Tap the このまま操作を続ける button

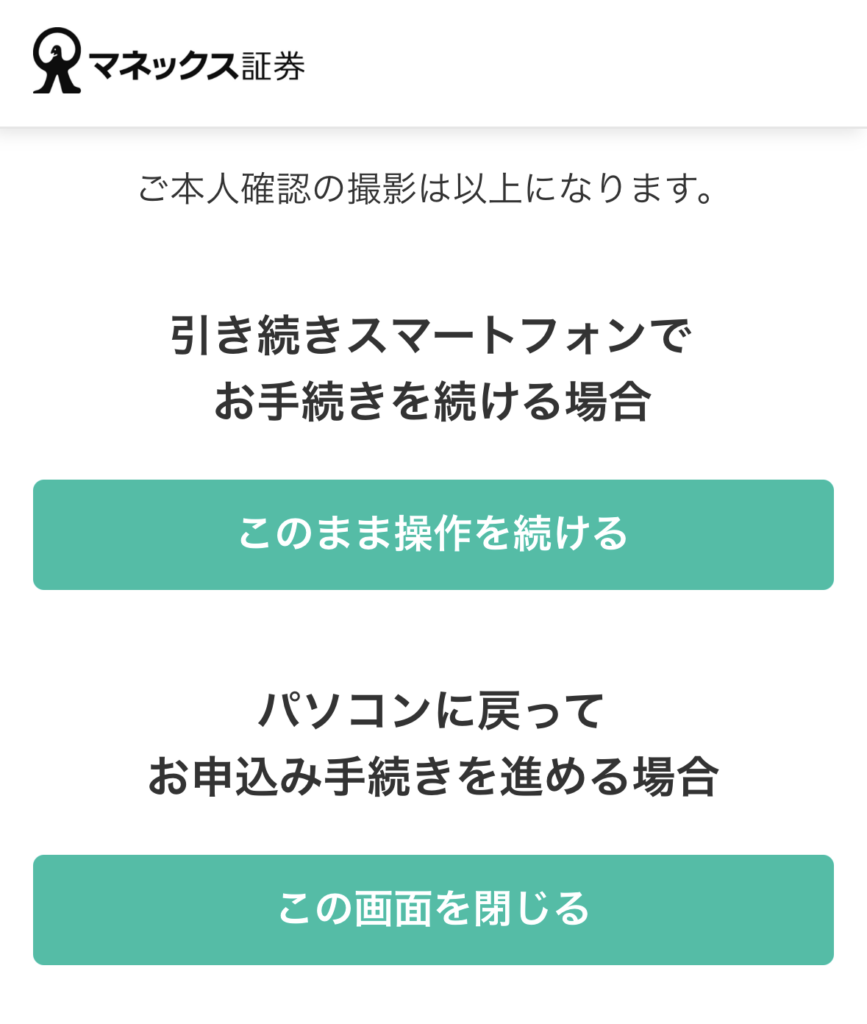coord(433,534)
